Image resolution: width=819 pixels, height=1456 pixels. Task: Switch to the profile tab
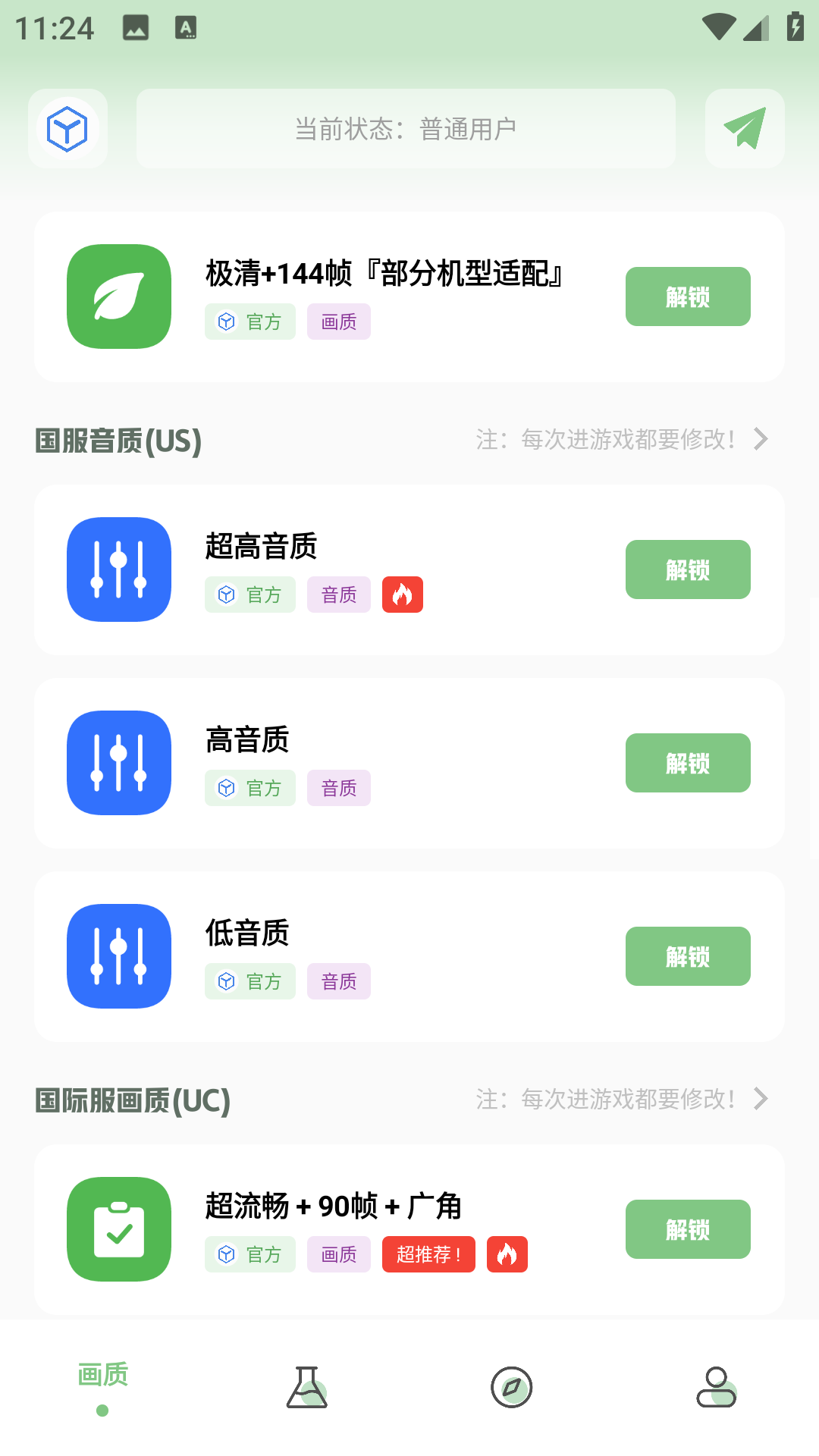(717, 1388)
